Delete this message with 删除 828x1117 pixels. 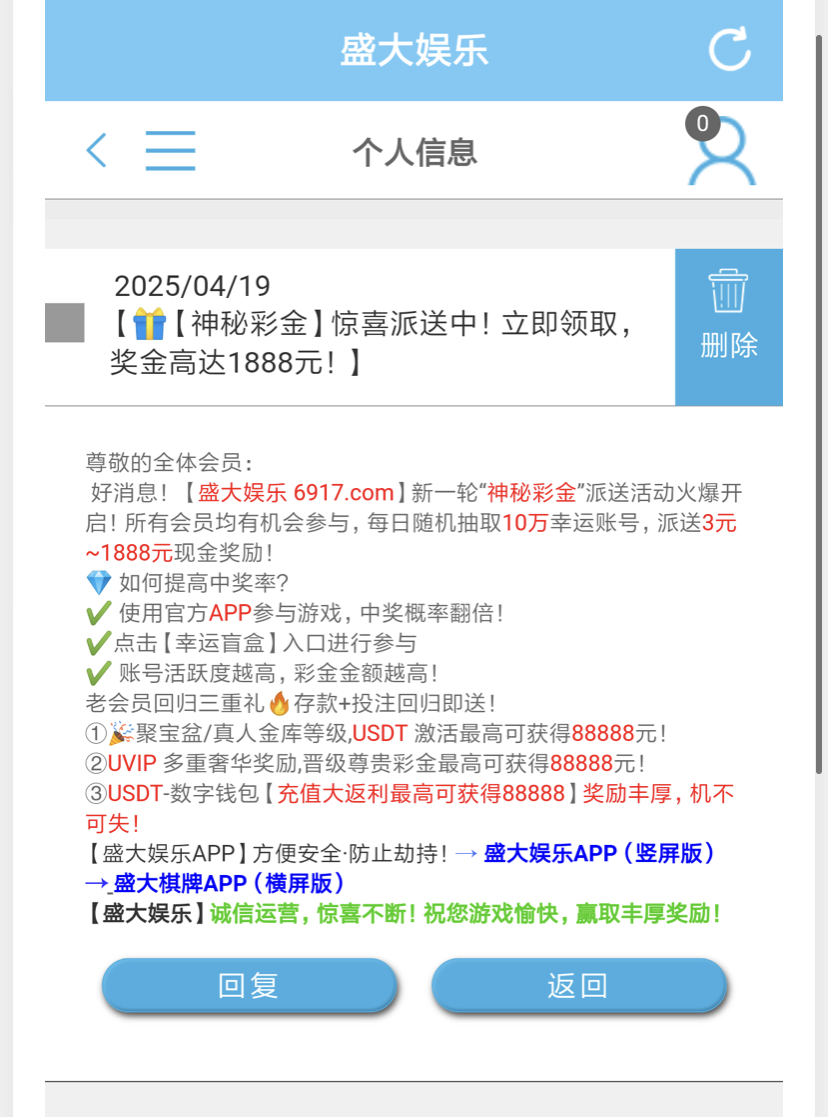pos(729,326)
